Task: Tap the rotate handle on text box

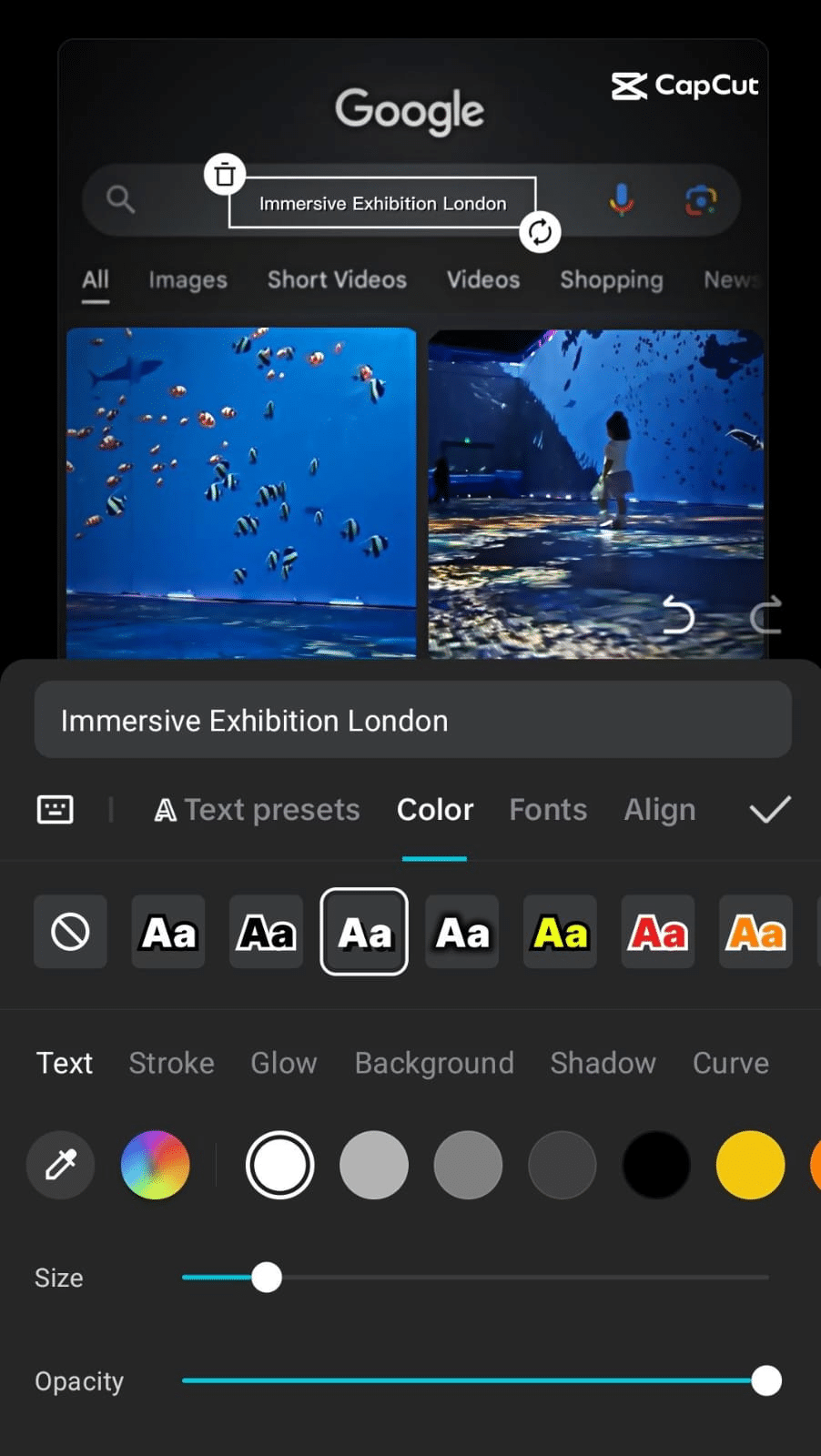Action: [x=540, y=232]
